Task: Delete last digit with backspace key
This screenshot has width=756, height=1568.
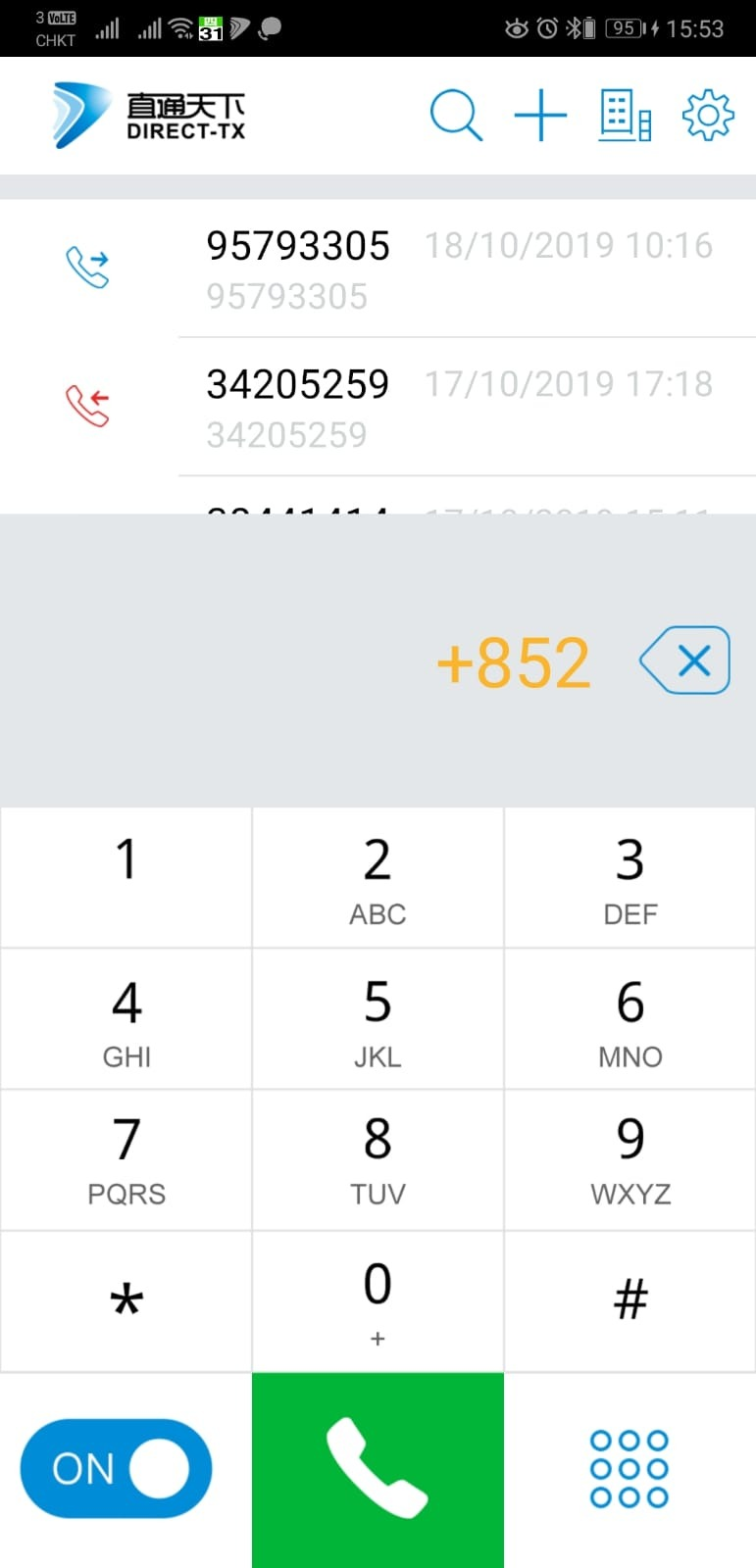Action: click(x=685, y=661)
